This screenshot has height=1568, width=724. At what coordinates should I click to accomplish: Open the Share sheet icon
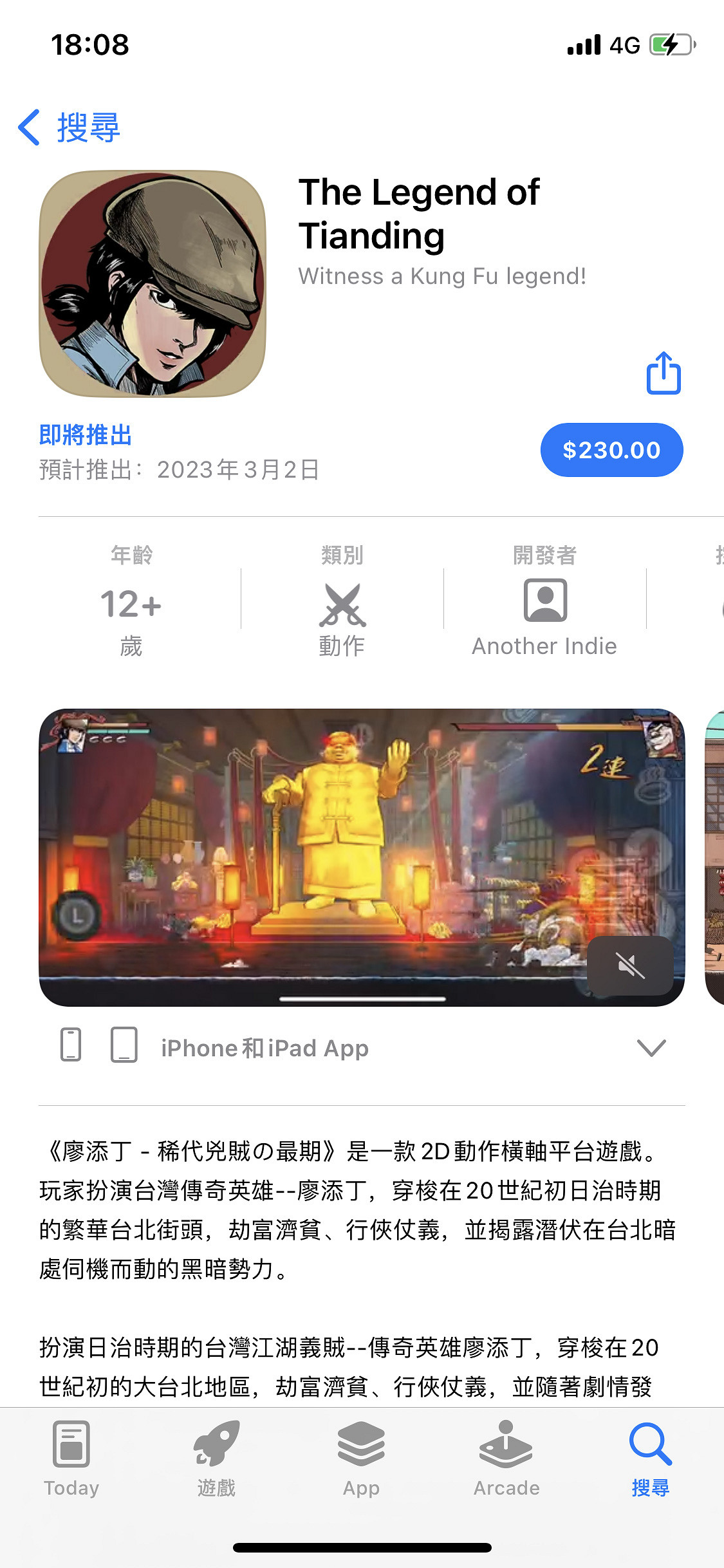tap(662, 373)
